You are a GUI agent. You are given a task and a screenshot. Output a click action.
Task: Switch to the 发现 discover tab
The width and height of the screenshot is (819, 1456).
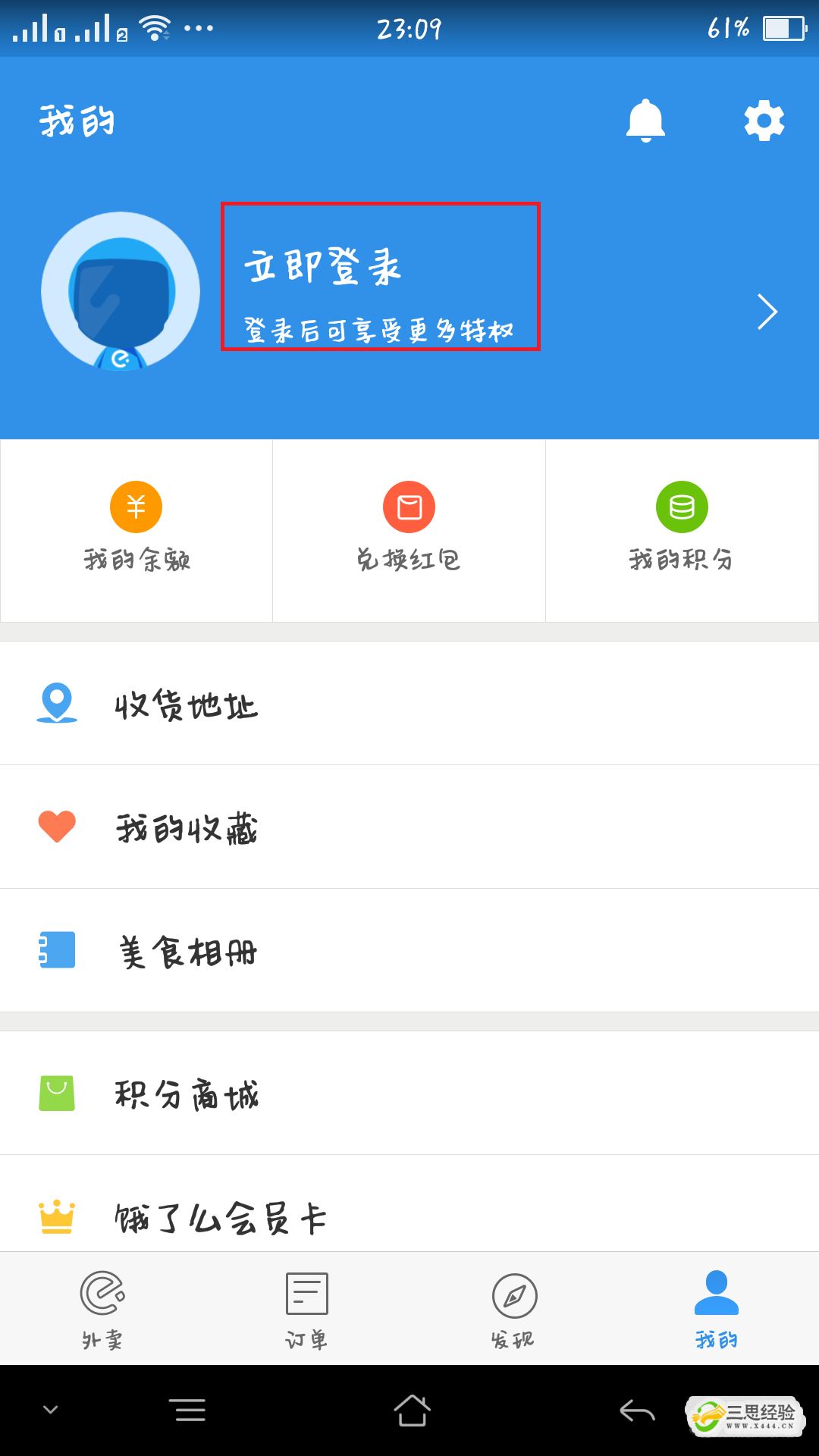click(513, 1310)
